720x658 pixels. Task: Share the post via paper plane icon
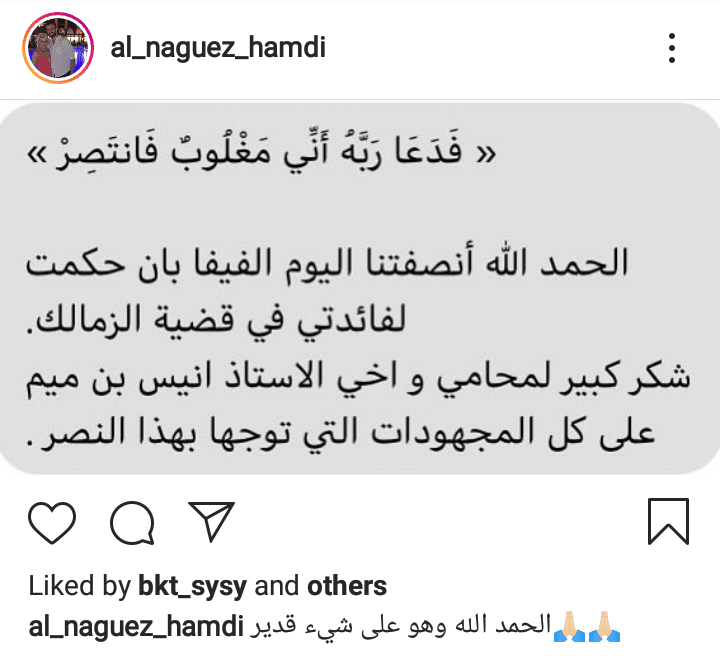click(211, 519)
